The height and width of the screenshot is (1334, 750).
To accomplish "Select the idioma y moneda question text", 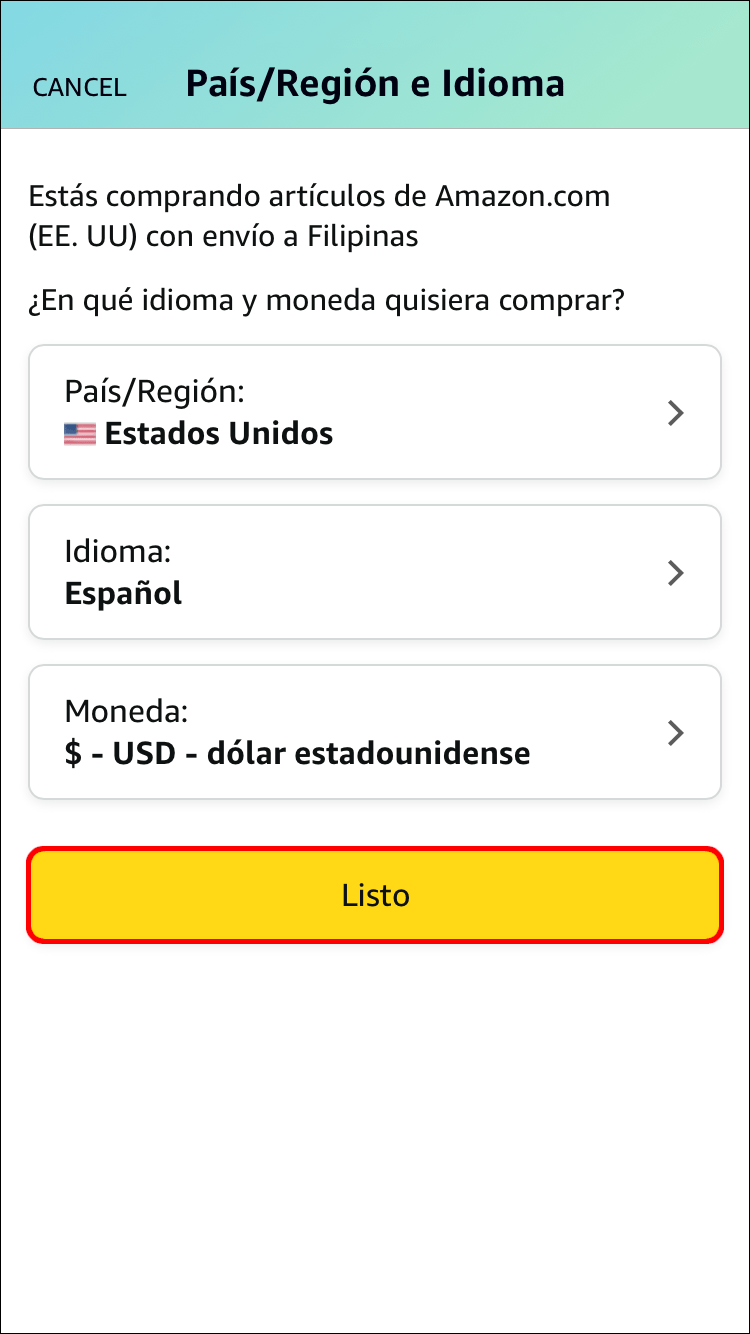I will coord(325,299).
